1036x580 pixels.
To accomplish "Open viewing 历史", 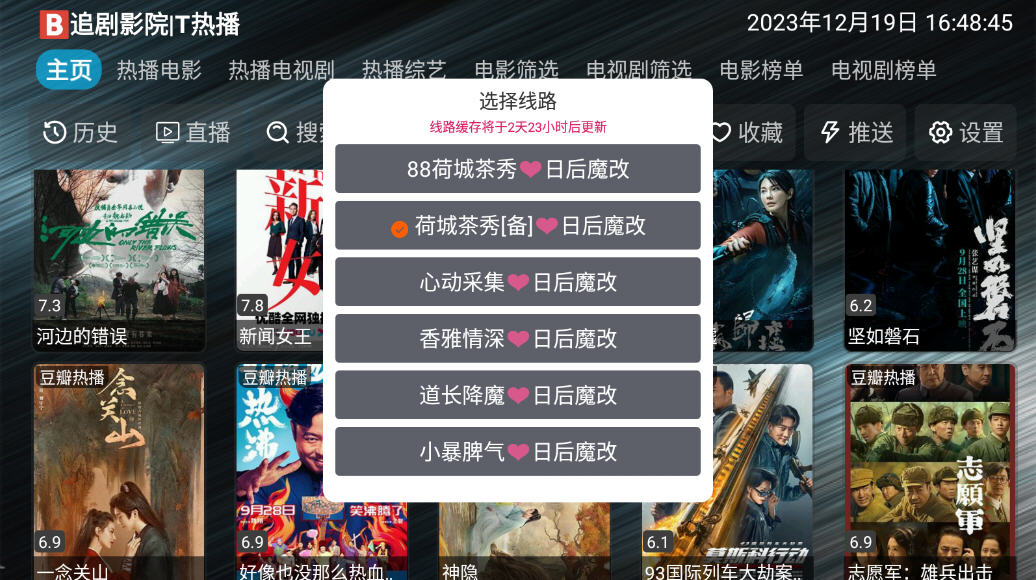I will (x=81, y=132).
